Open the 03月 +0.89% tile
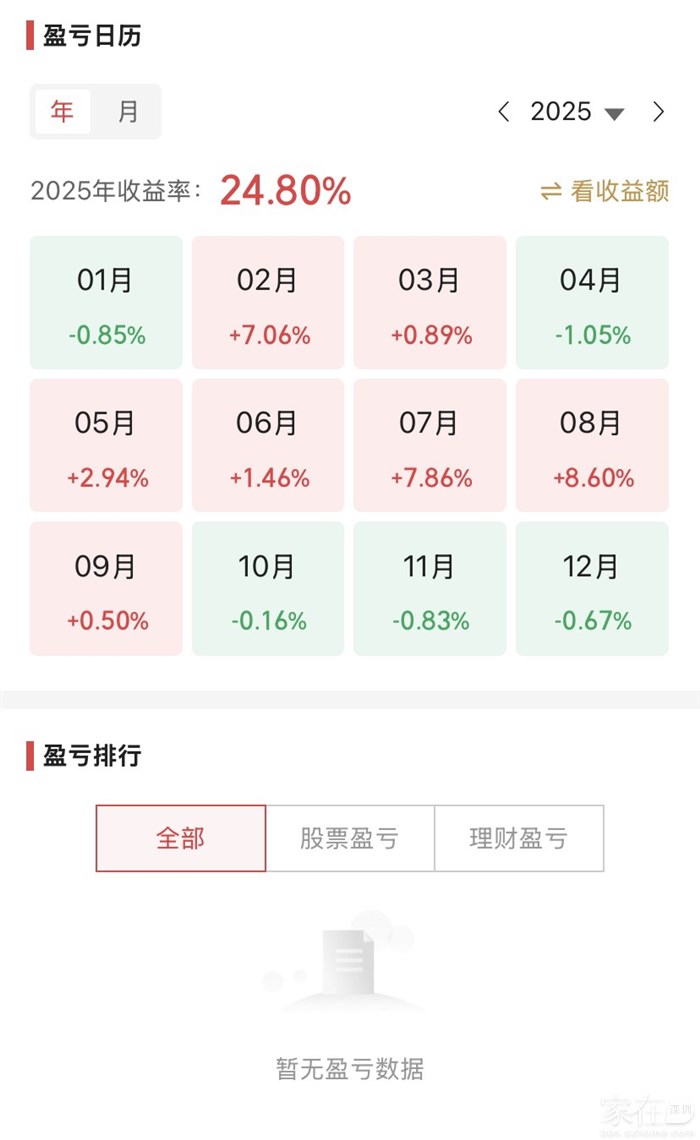This screenshot has height=1140, width=700. tap(430, 302)
